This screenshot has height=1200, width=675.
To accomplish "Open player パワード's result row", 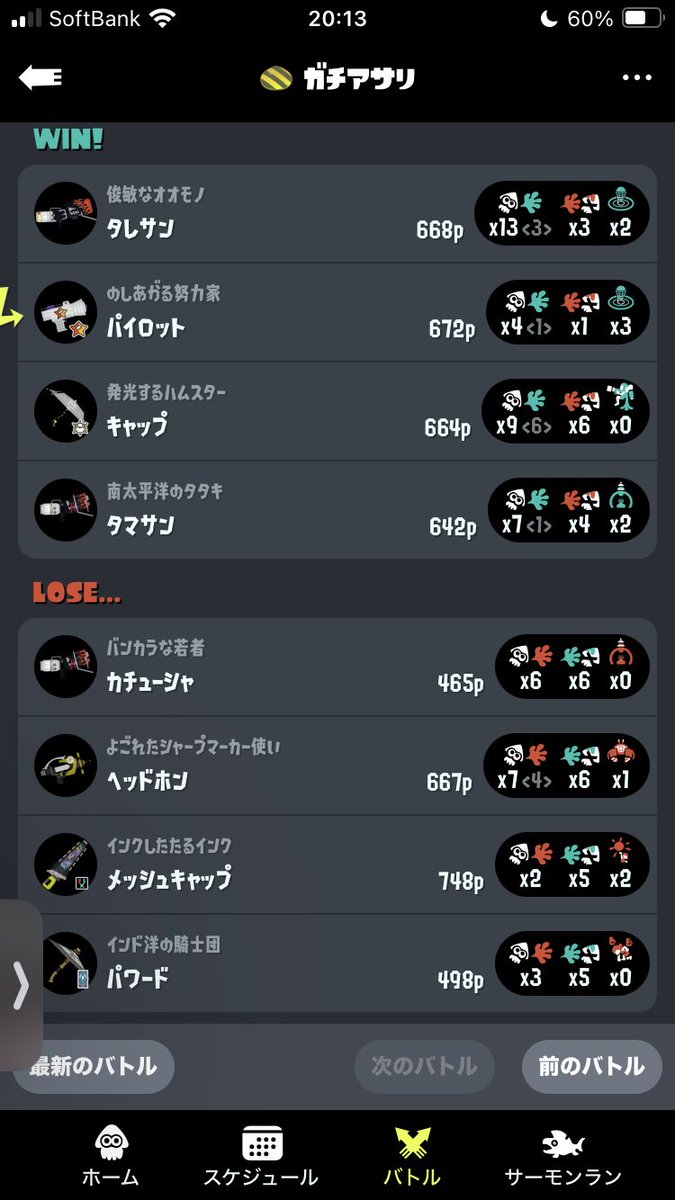I will (x=337, y=962).
